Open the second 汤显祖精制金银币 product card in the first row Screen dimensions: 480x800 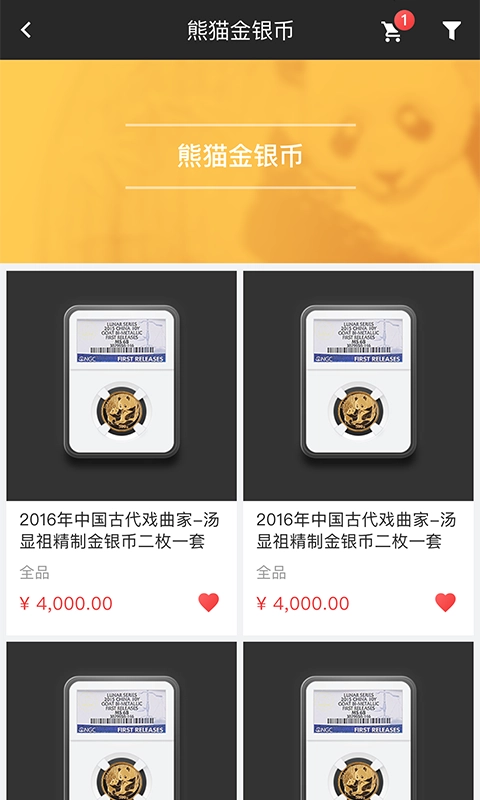pos(358,453)
